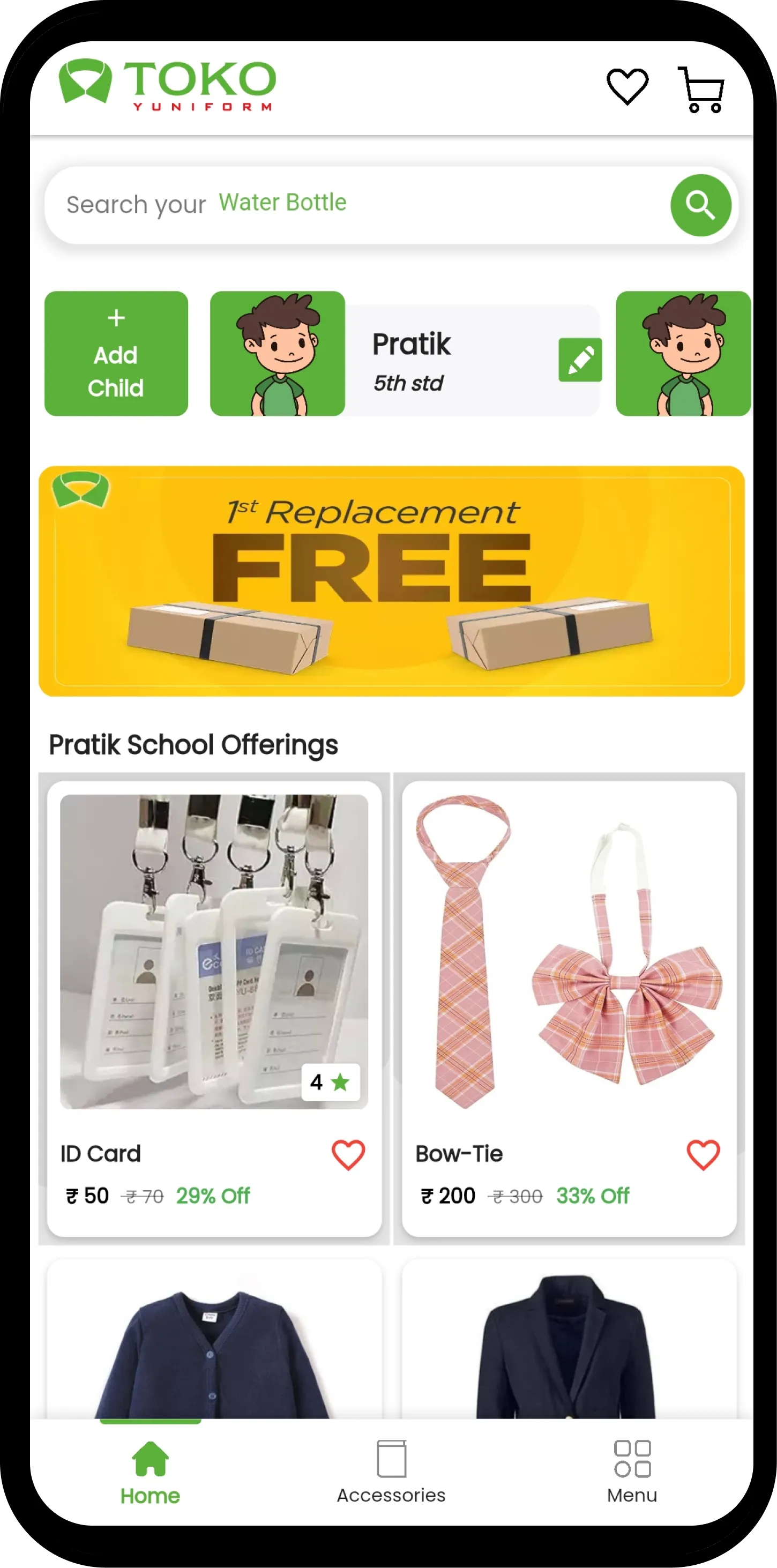The image size is (777, 1568).
Task: Tap the green search magnifier button
Action: pyautogui.click(x=700, y=205)
